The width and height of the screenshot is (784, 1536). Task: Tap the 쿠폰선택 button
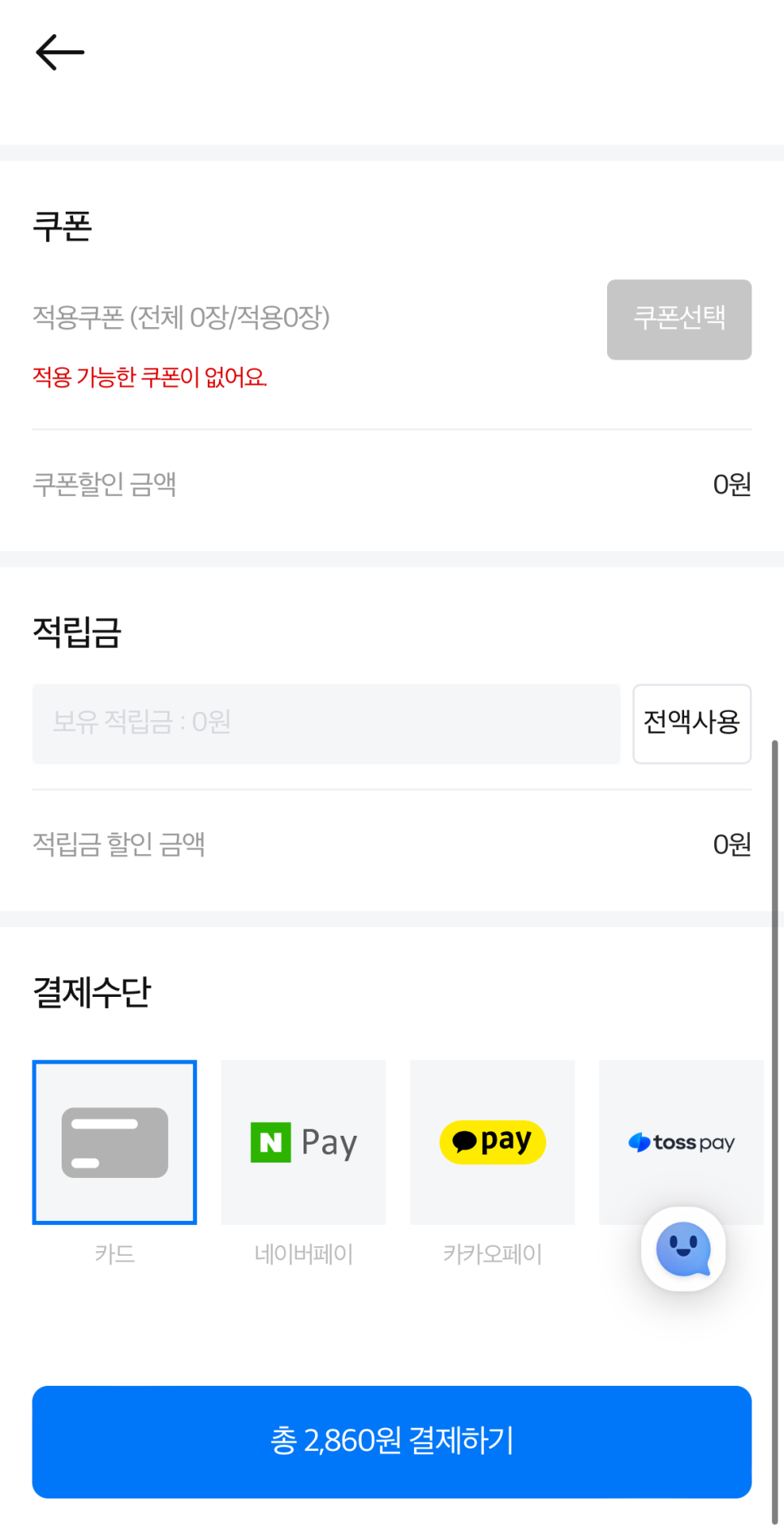[678, 319]
